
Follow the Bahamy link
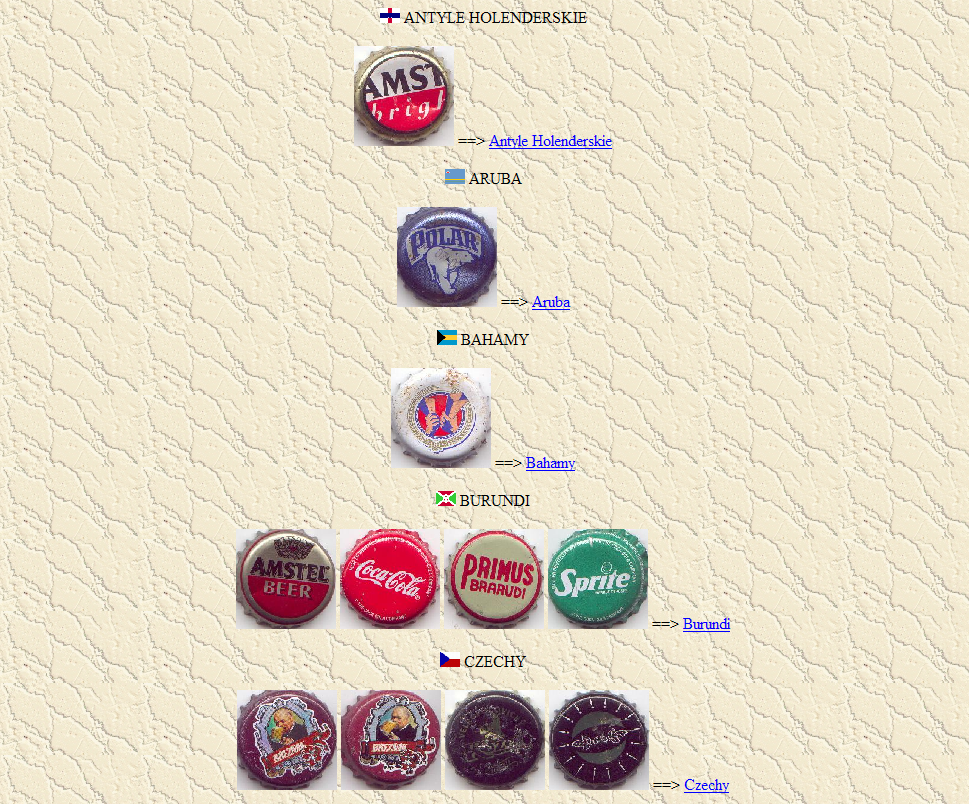550,463
